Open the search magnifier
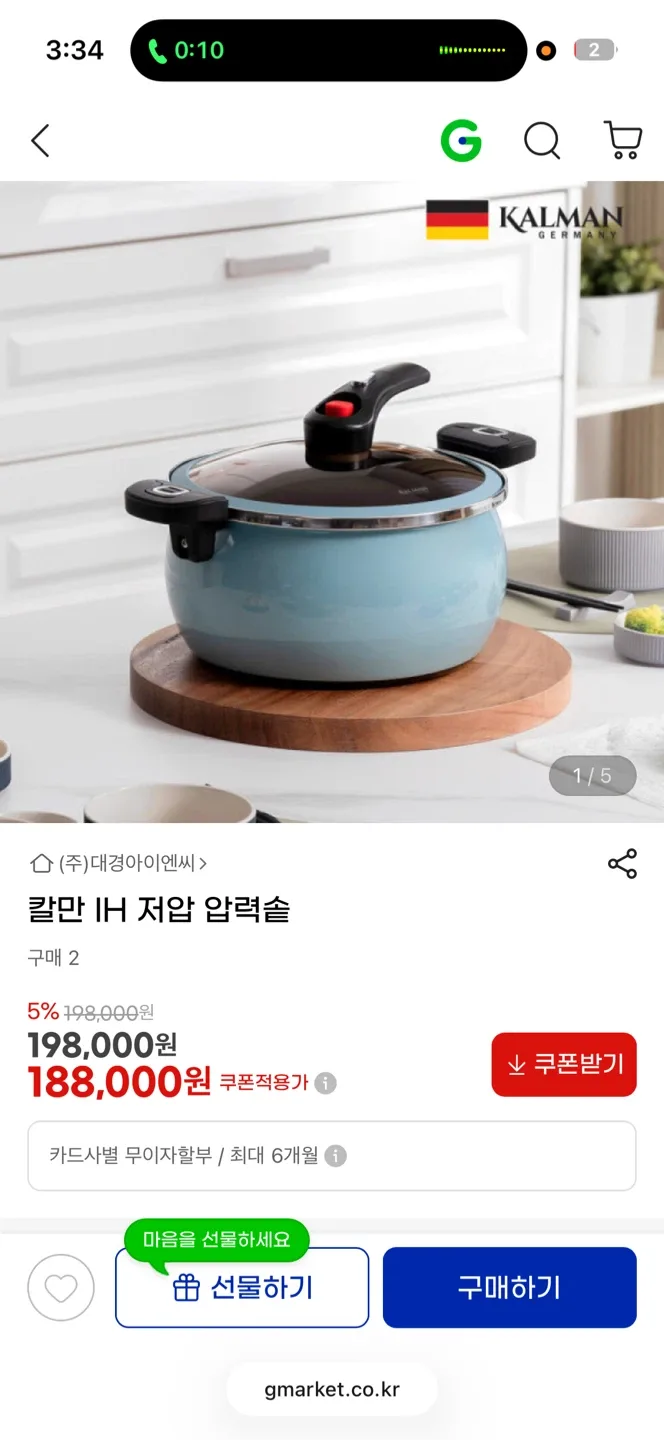This screenshot has height=1440, width=664. click(542, 141)
